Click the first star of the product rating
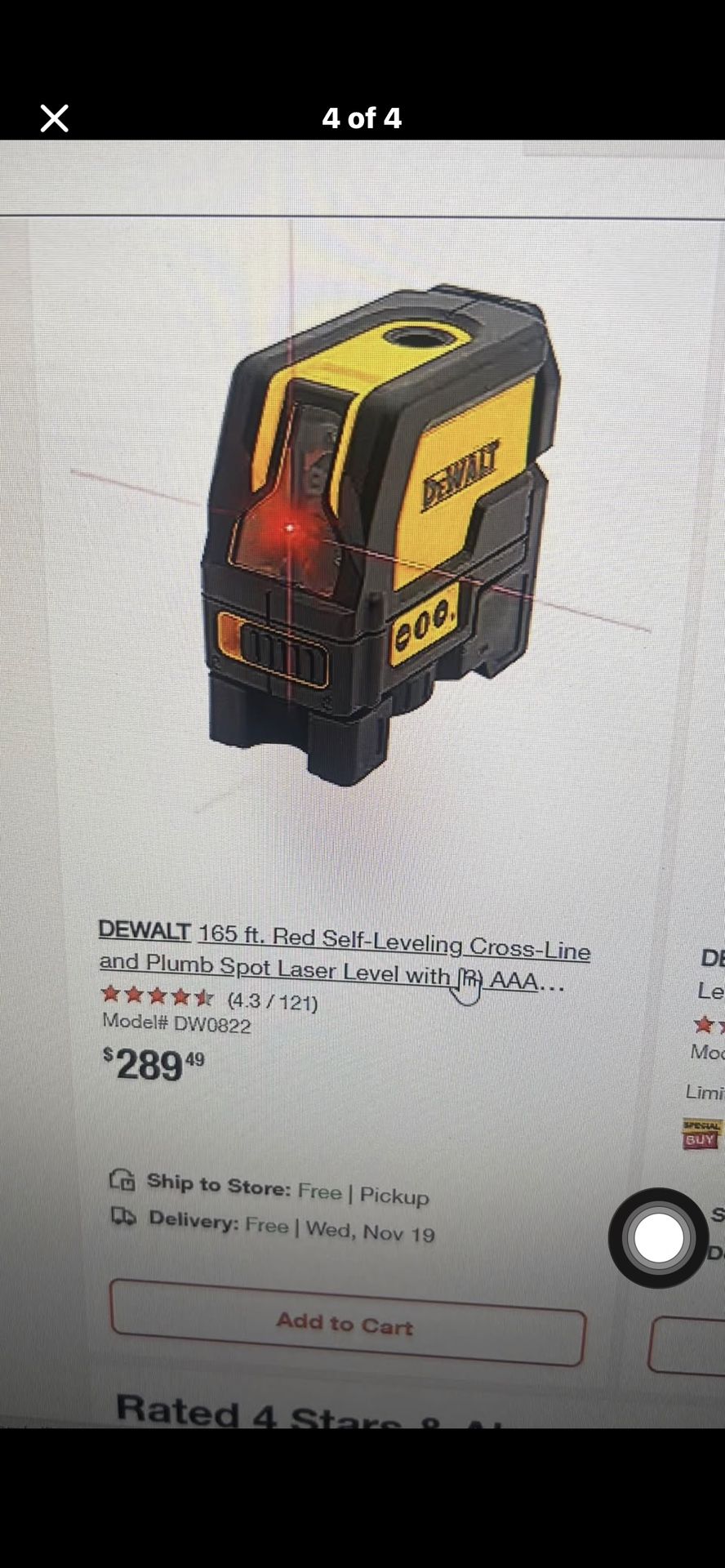This screenshot has width=725, height=1568. pyautogui.click(x=109, y=996)
